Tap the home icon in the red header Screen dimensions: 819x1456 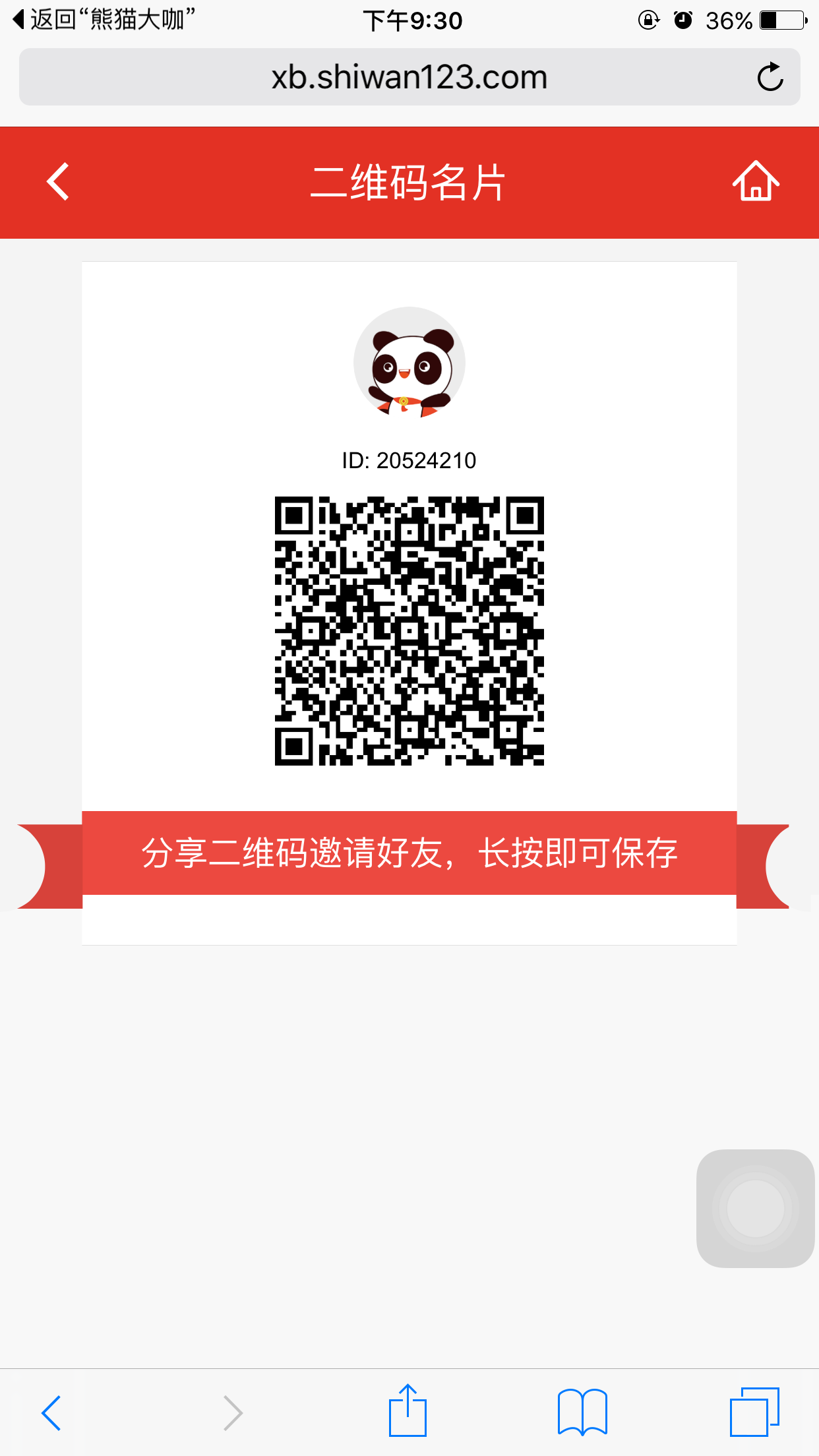point(756,182)
